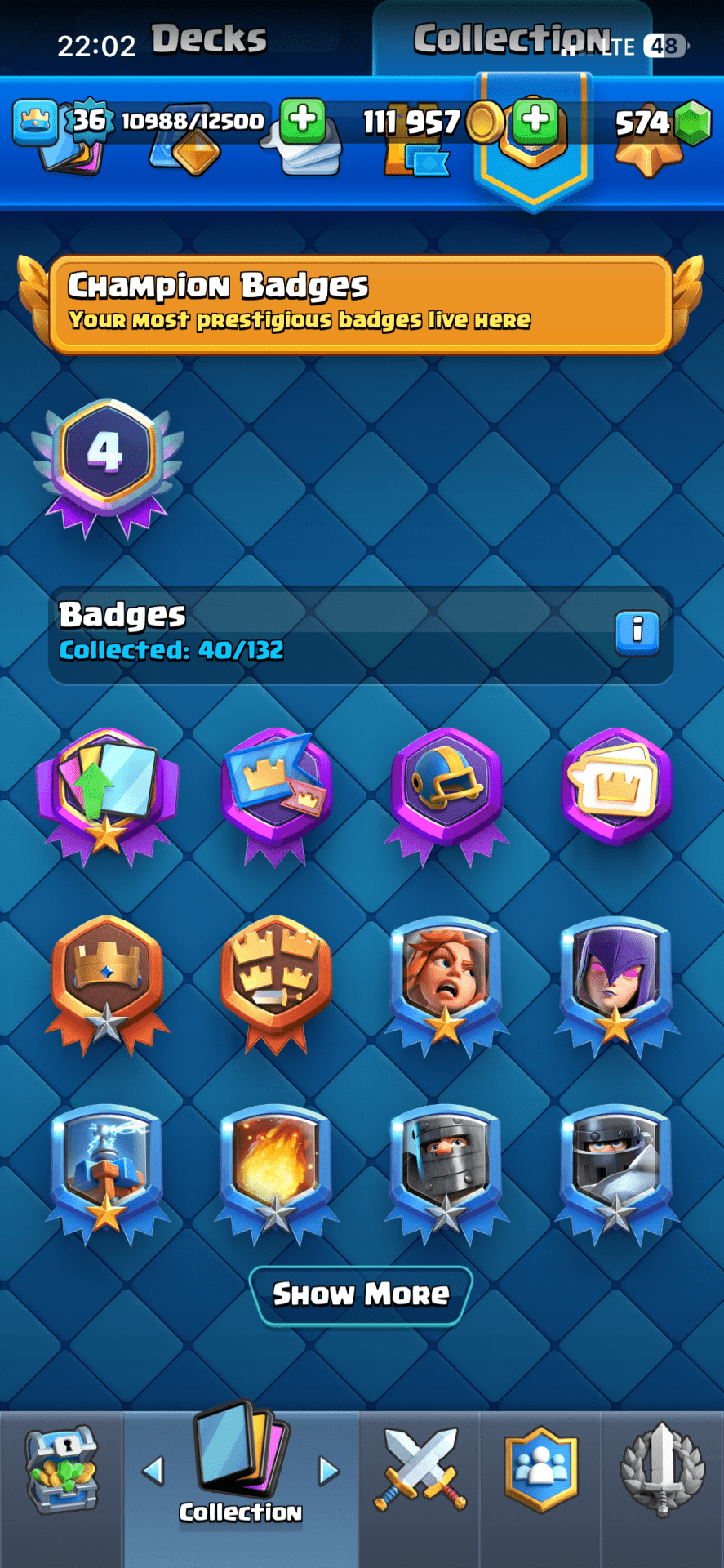Show more badges
Viewport: 724px width, 1568px height.
[360, 1294]
